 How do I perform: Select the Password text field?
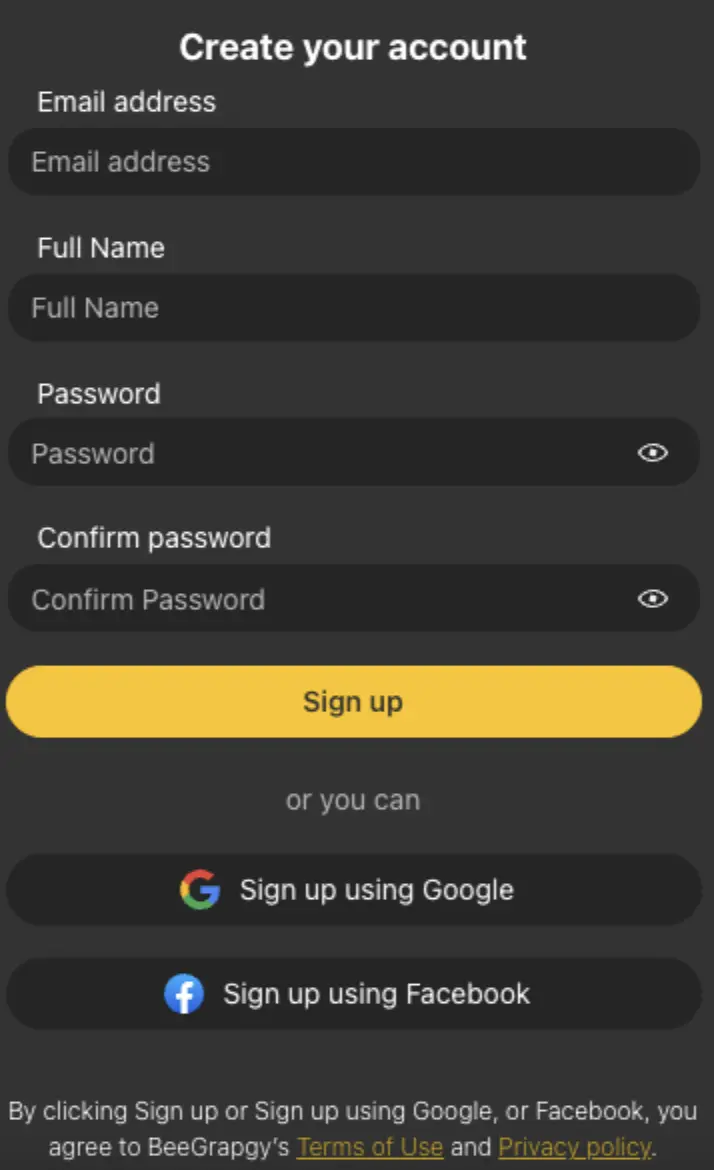[320, 453]
